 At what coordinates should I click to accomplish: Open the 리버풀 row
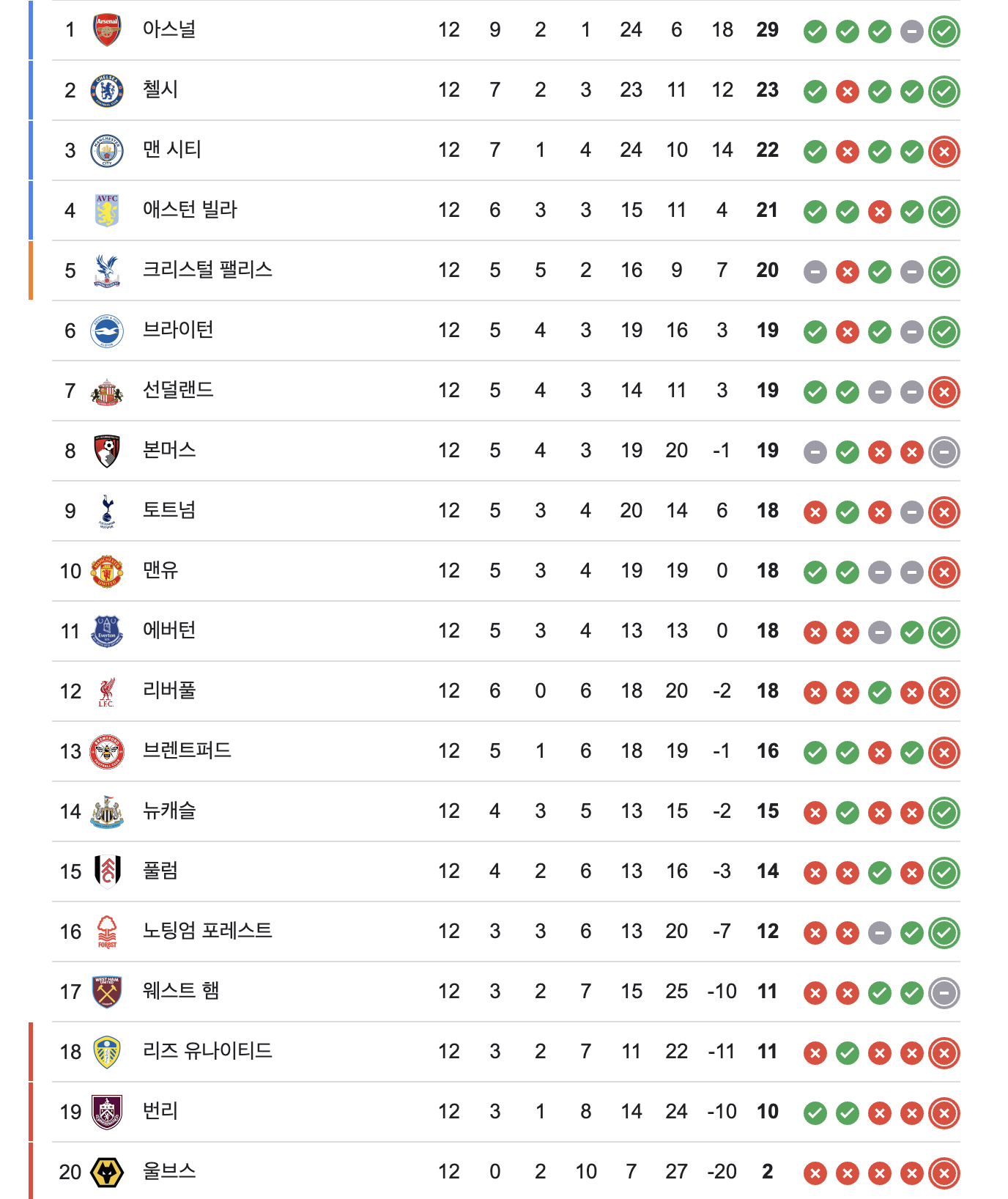coord(169,691)
